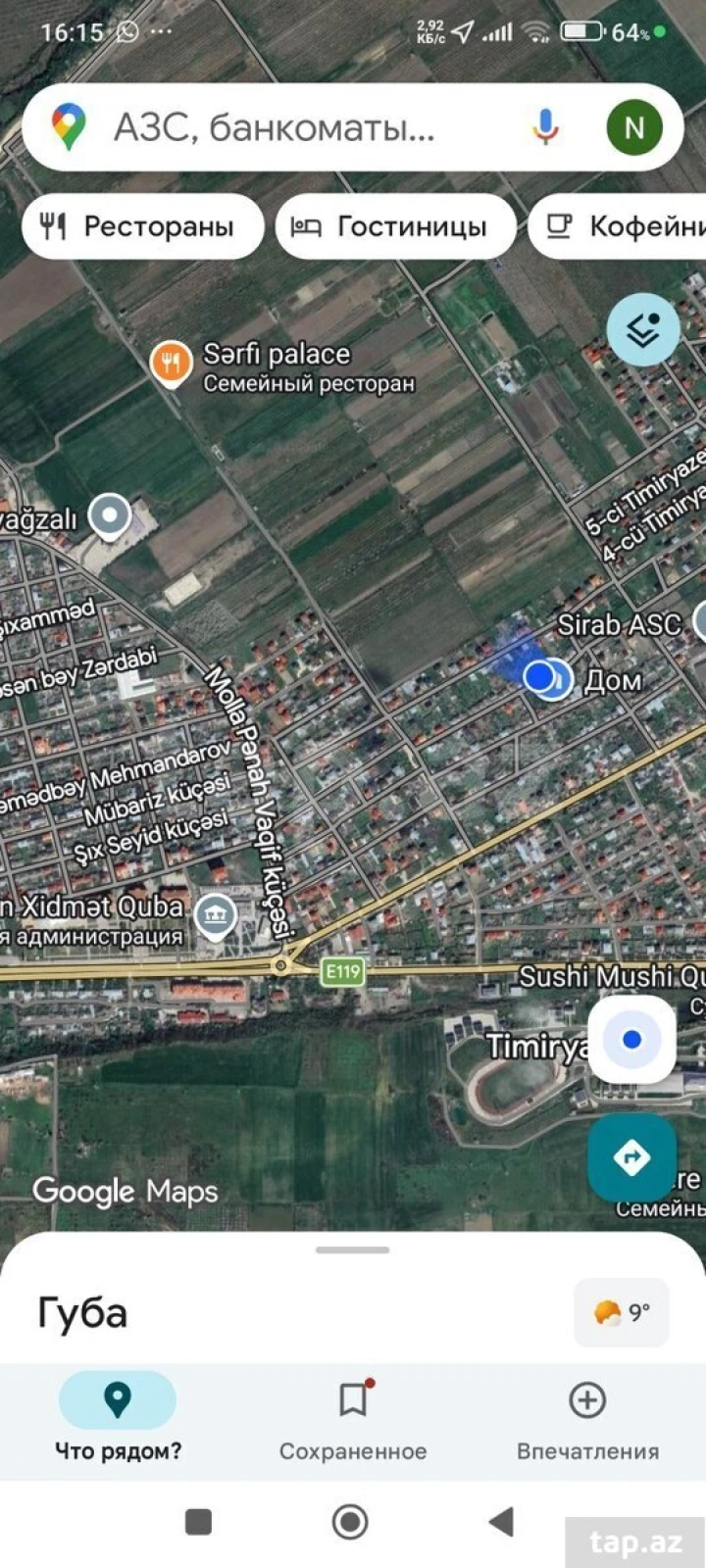706x1568 pixels.
Task: Expand the Губа bottom sheet handle
Action: coord(353,1249)
